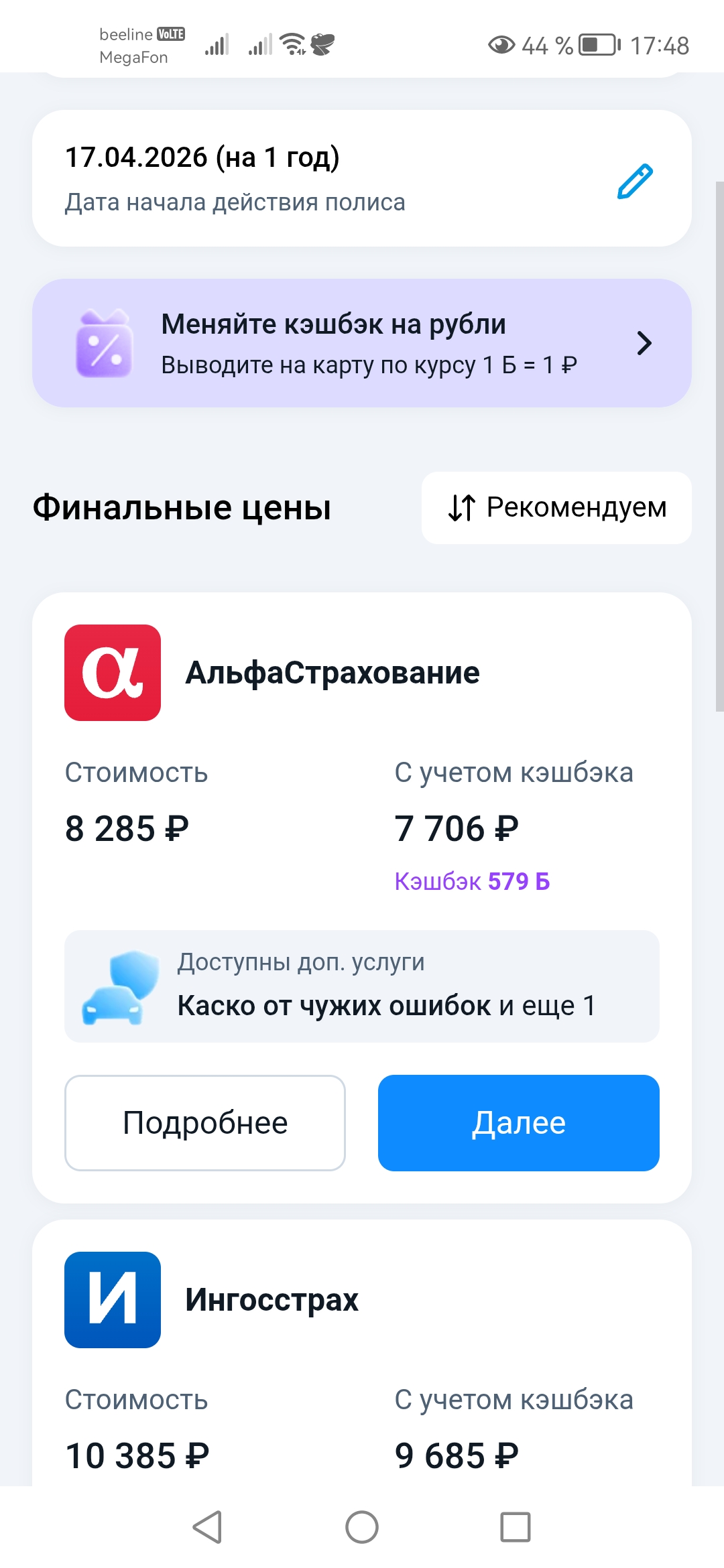The image size is (724, 1568).
Task: Tap Подробнее for АльфаСтрахование
Action: coord(205,1123)
